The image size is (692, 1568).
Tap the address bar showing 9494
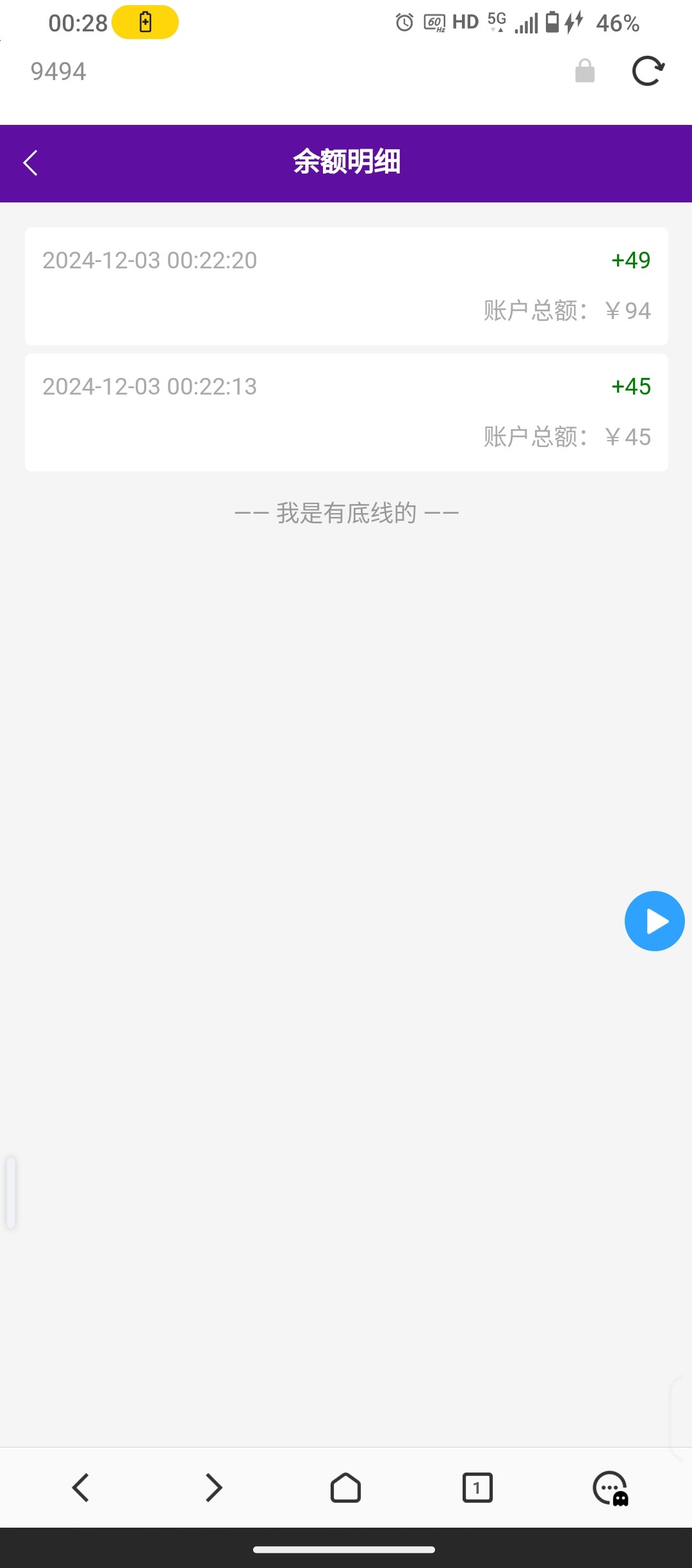(x=58, y=72)
